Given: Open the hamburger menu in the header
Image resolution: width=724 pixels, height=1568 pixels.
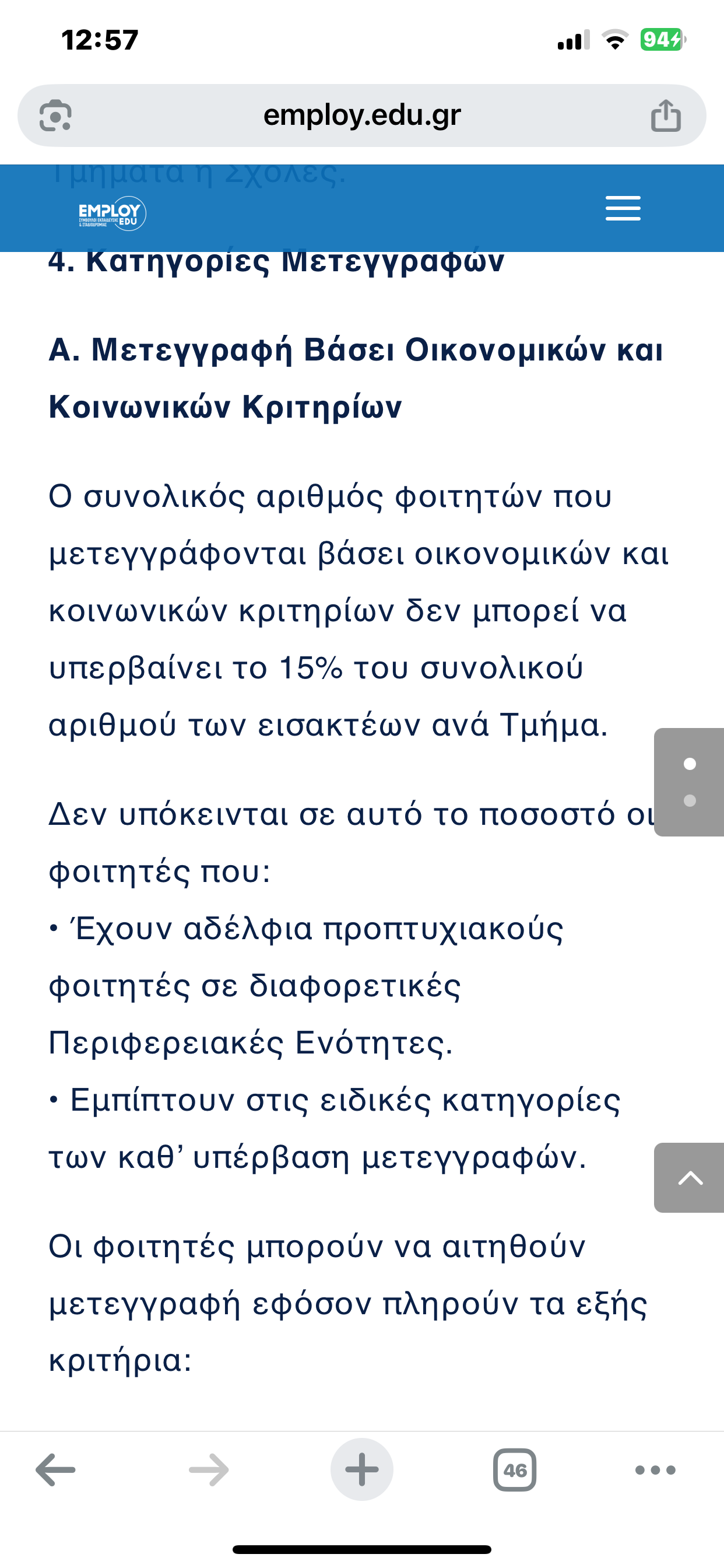Looking at the screenshot, I should pyautogui.click(x=623, y=208).
